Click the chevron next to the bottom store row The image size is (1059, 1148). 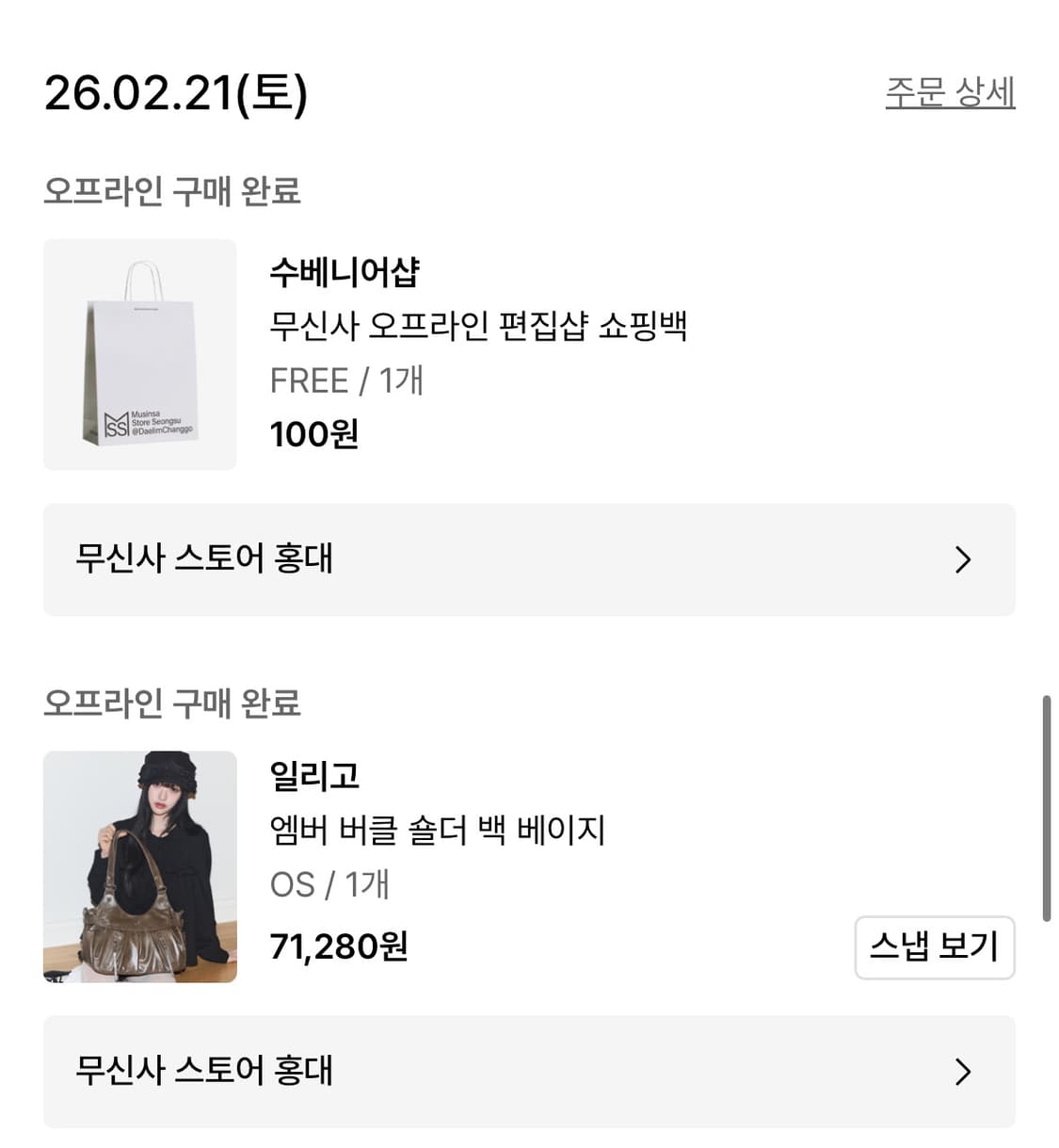point(961,1071)
